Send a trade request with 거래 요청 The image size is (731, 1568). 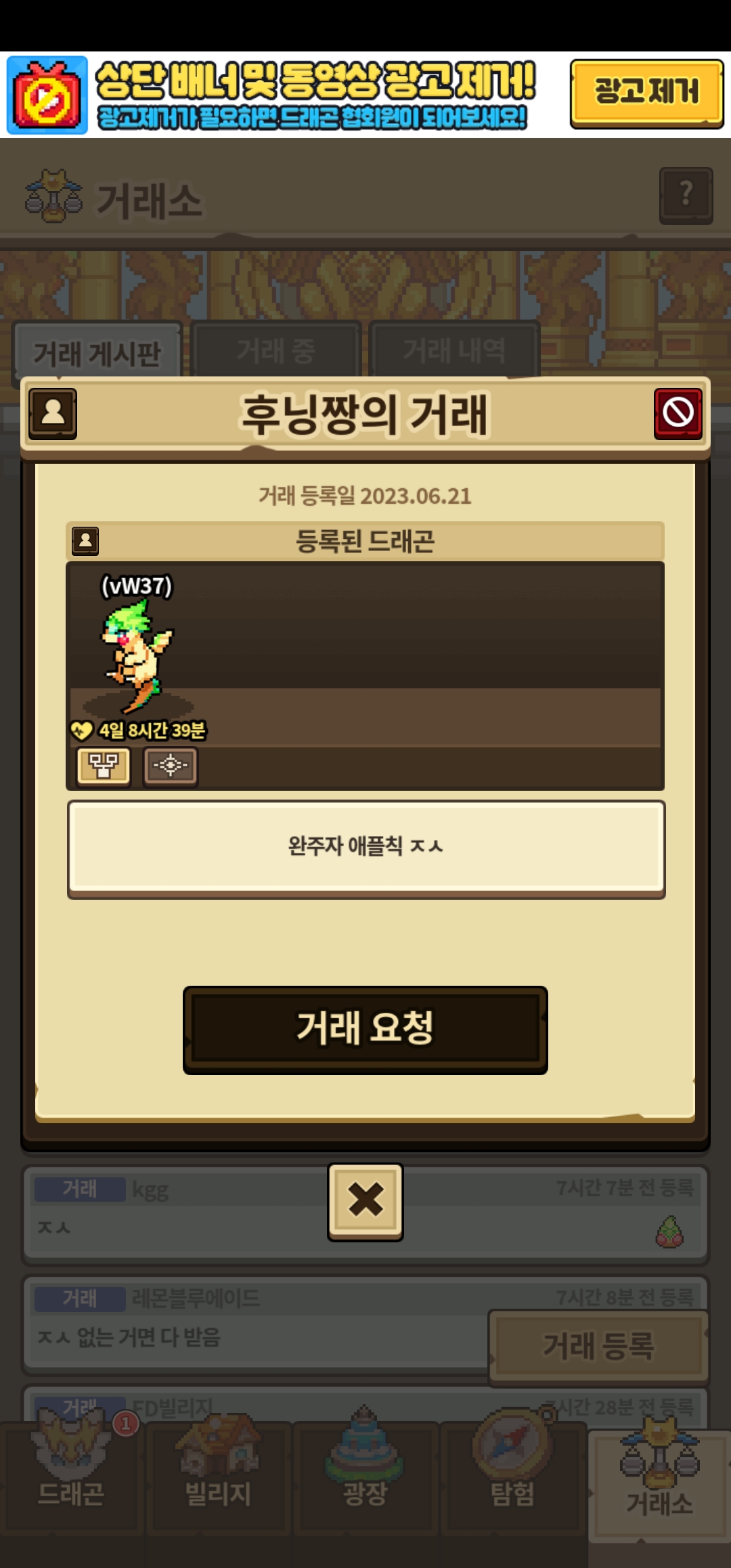[365, 1030]
